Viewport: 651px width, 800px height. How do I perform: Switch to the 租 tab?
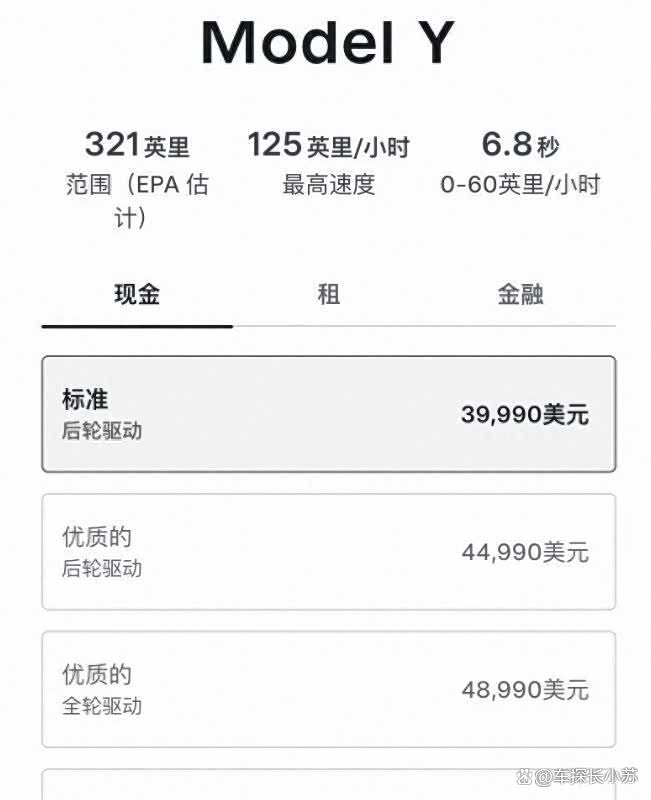(x=328, y=294)
